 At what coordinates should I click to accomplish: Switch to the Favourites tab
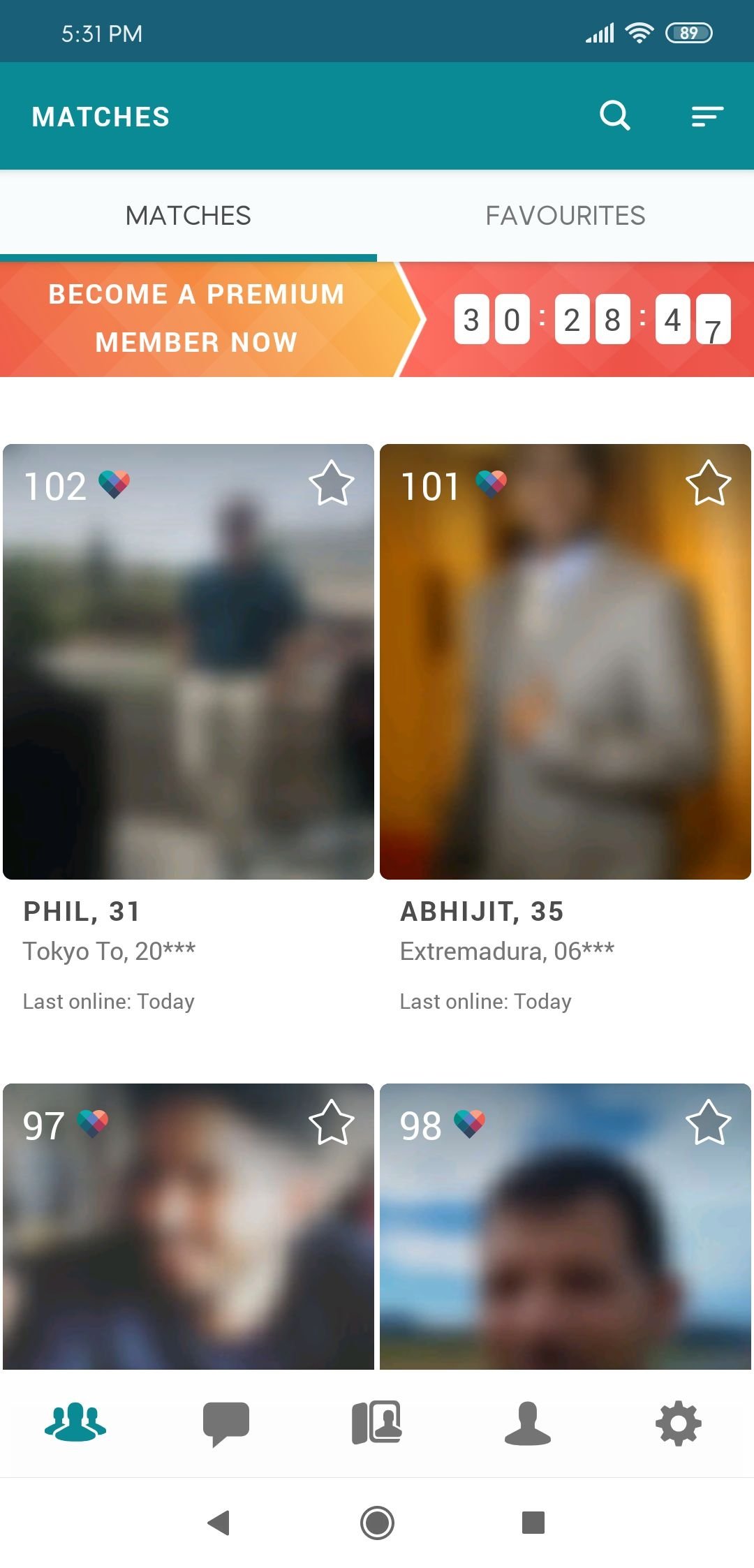click(565, 216)
